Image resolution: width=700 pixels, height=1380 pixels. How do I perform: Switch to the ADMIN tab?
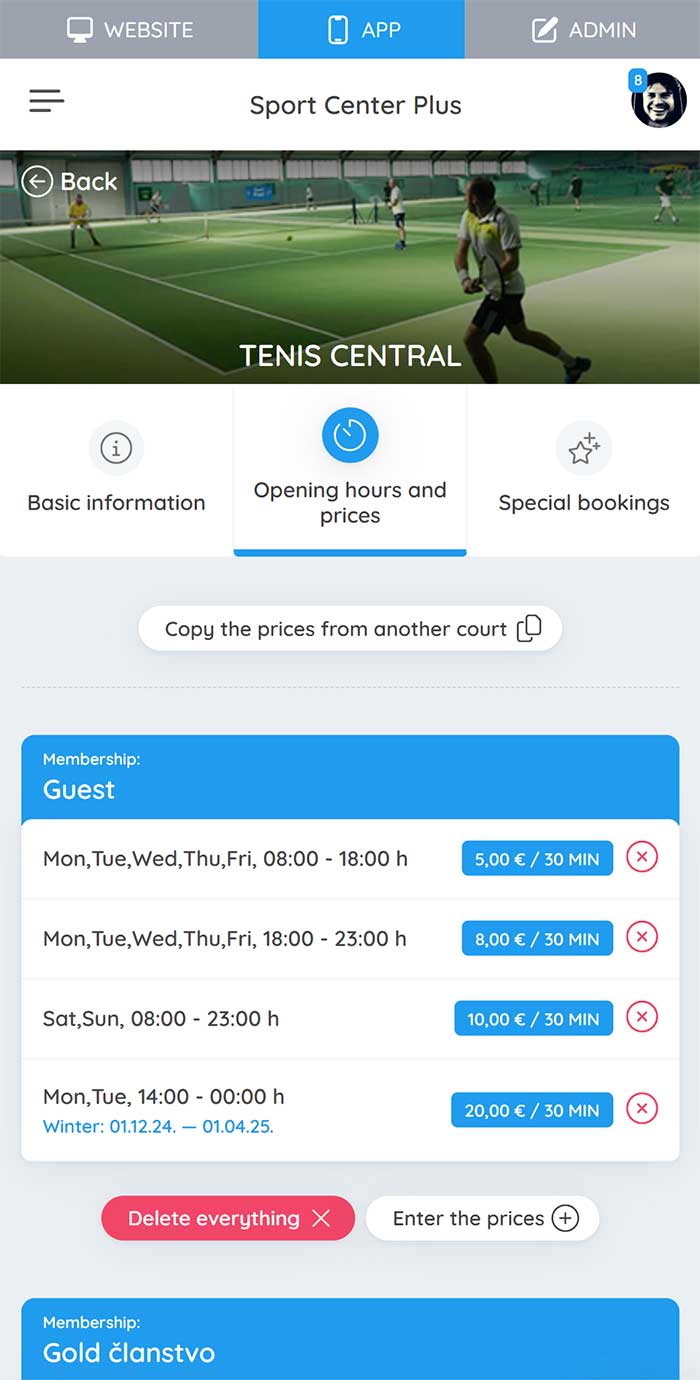point(583,30)
